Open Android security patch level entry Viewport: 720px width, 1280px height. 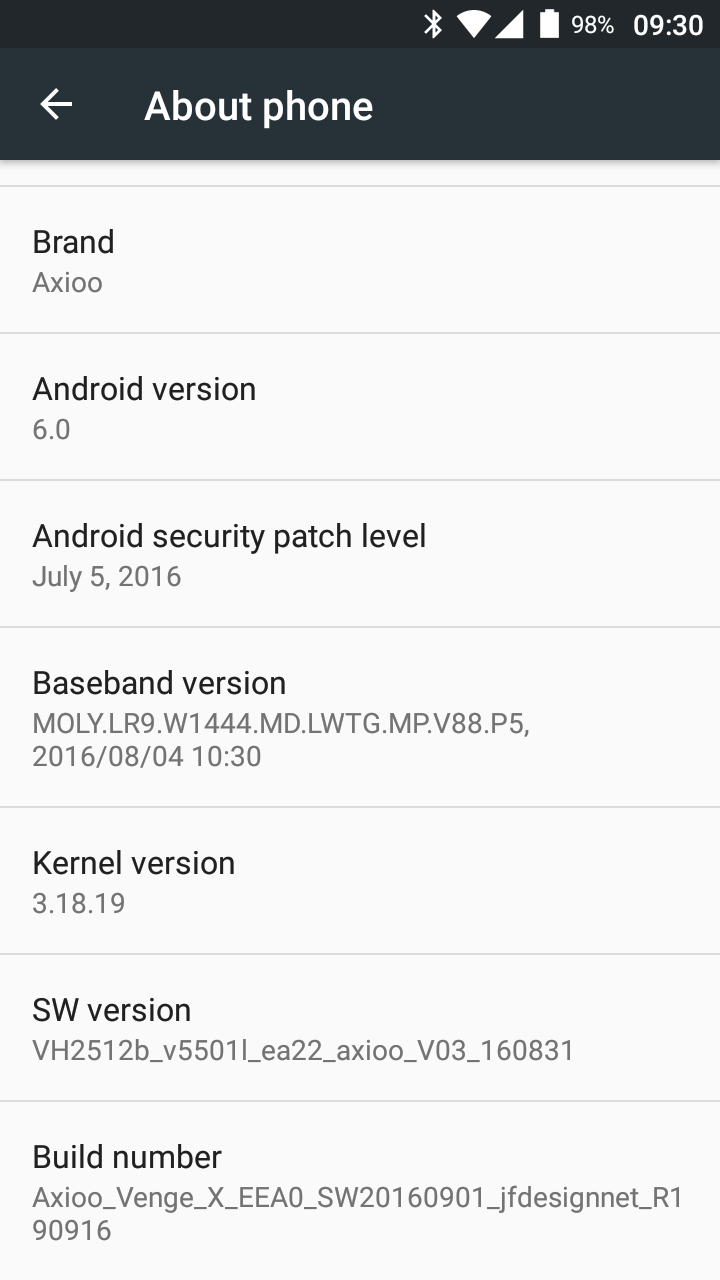(360, 554)
